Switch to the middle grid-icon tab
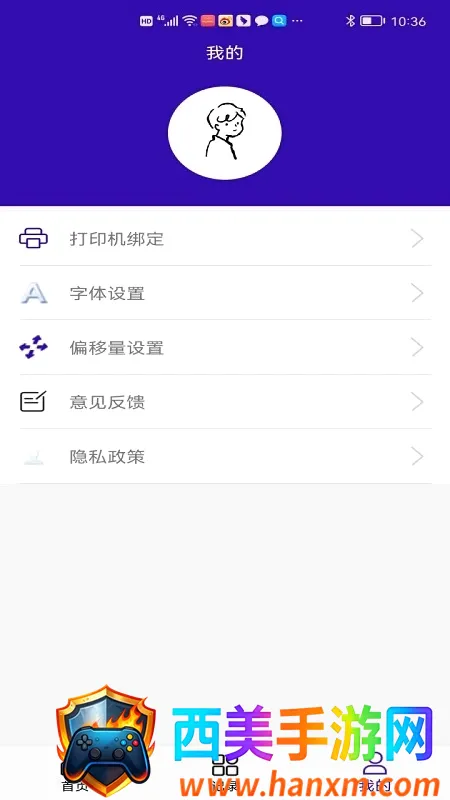Image resolution: width=450 pixels, height=800 pixels. (225, 773)
